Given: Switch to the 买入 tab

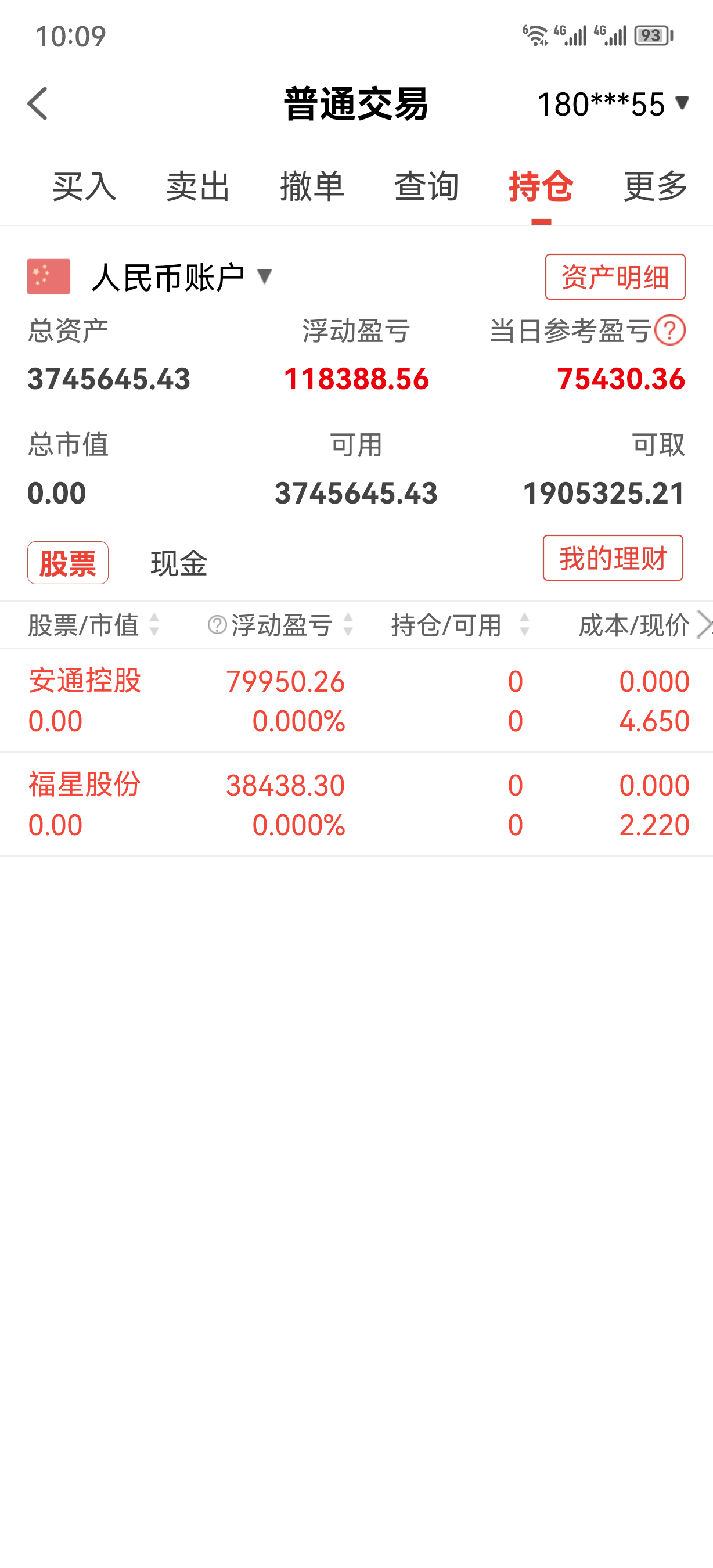Looking at the screenshot, I should point(84,186).
